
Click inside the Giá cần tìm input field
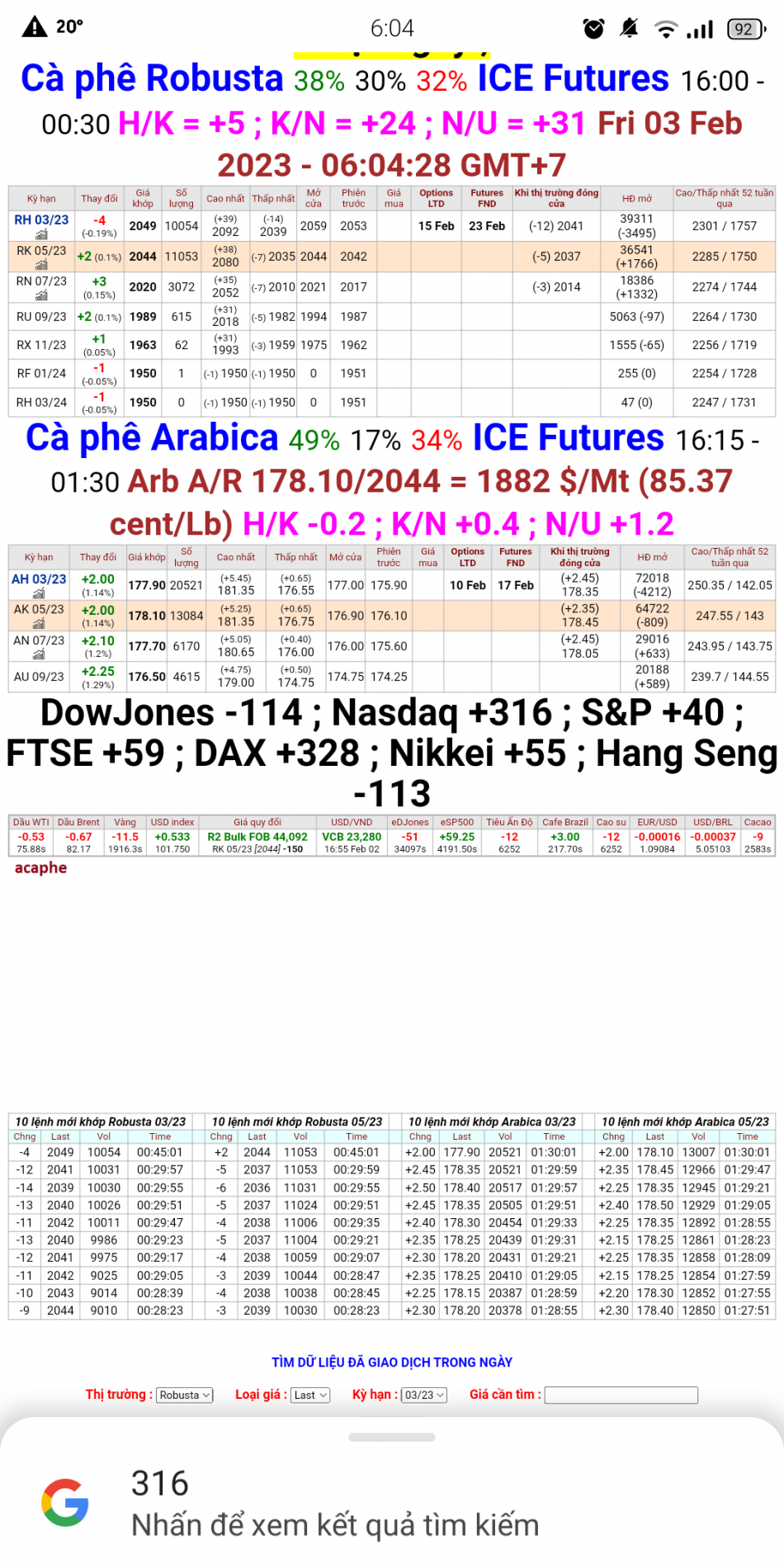pyautogui.click(x=621, y=1394)
